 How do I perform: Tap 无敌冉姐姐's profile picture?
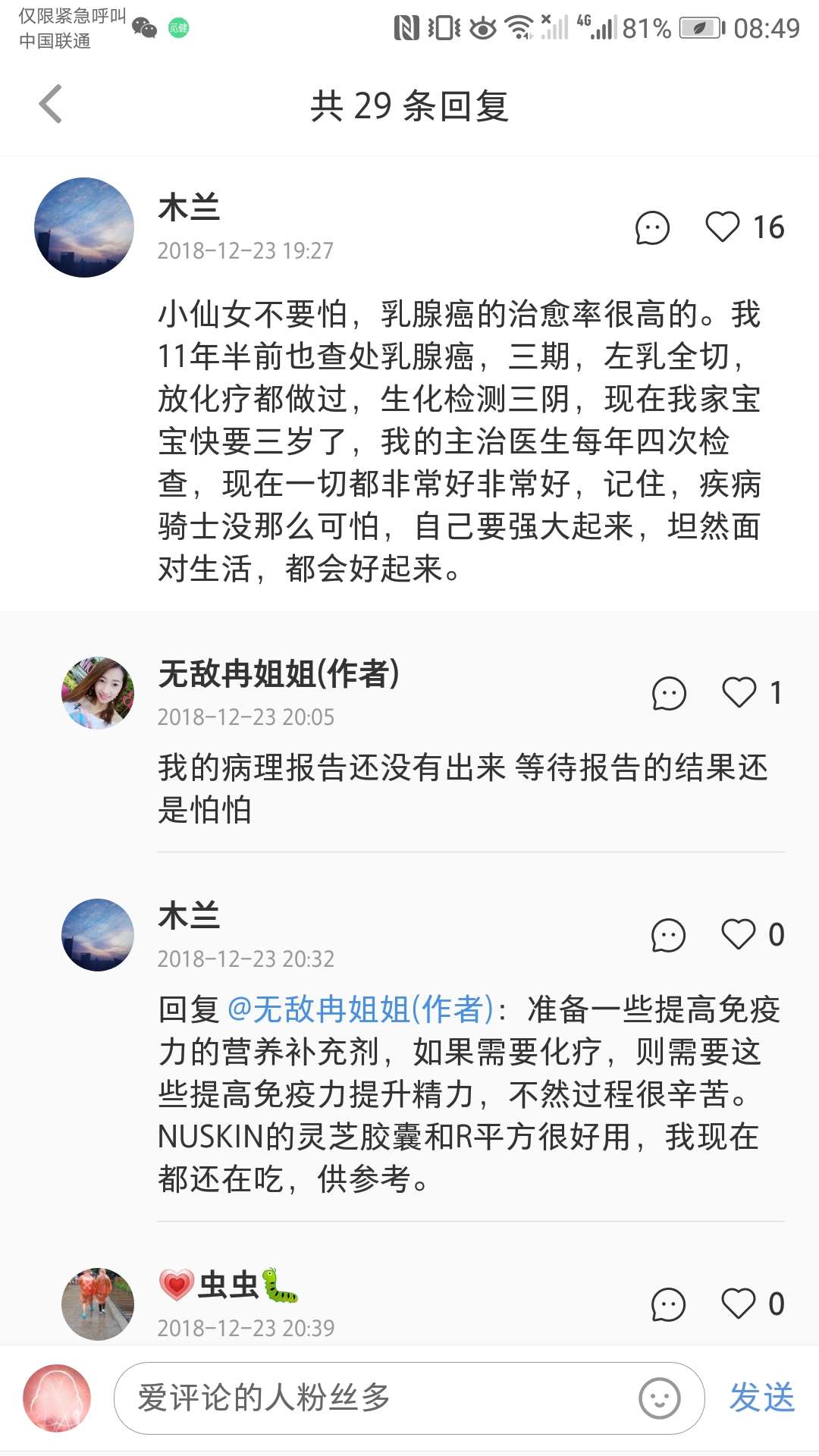pos(97,695)
